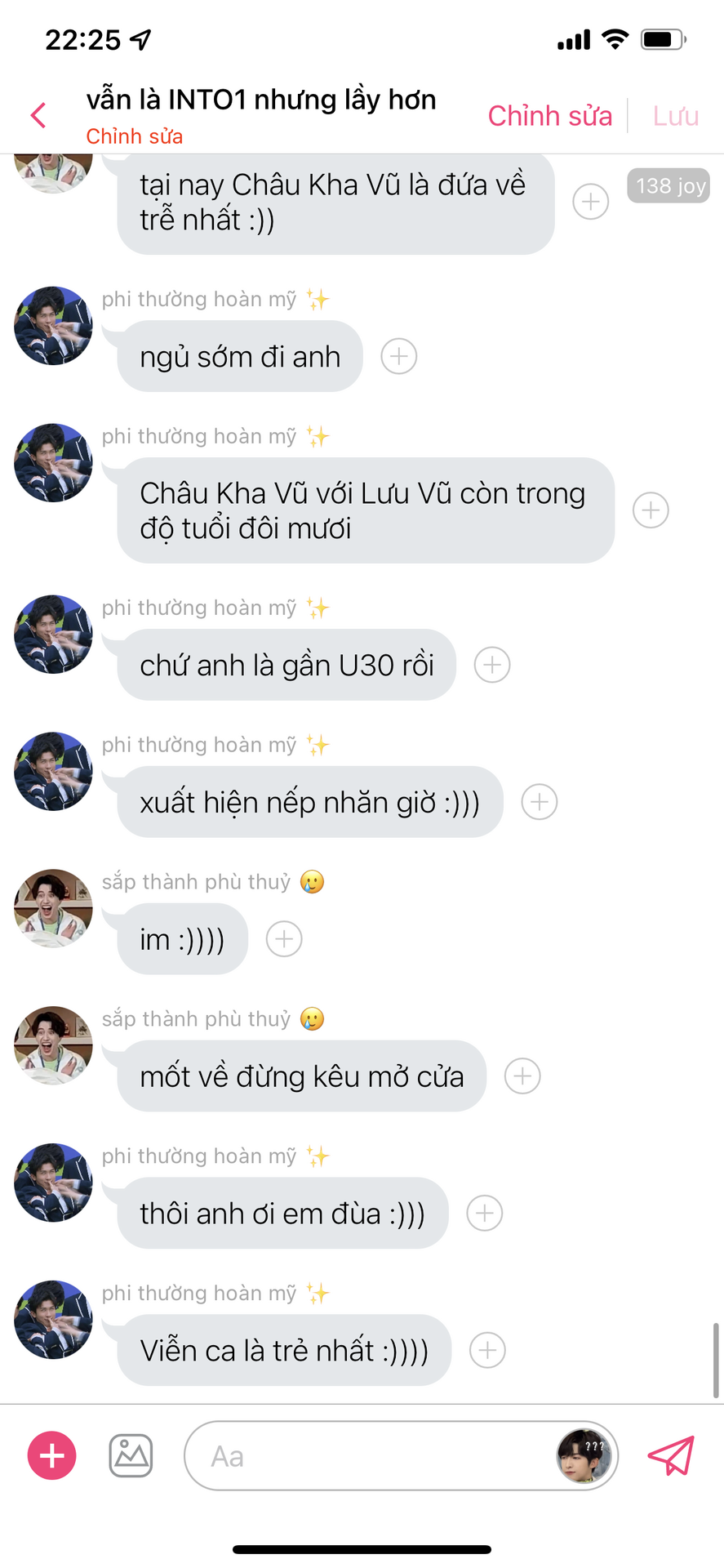This screenshot has width=724, height=1568.
Task: Tap plus next to "ngủ sớm đi anh"
Action: pos(399,357)
